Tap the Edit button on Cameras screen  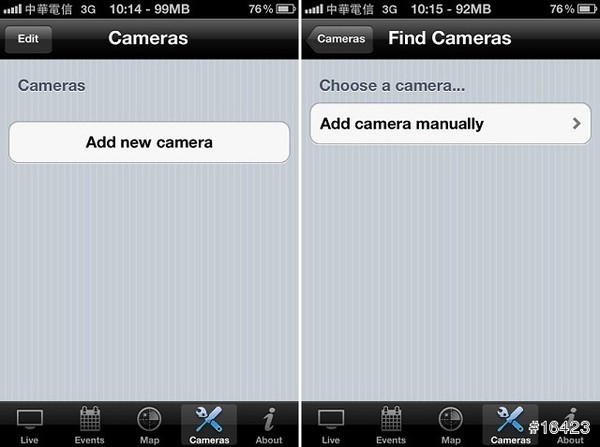pos(28,39)
